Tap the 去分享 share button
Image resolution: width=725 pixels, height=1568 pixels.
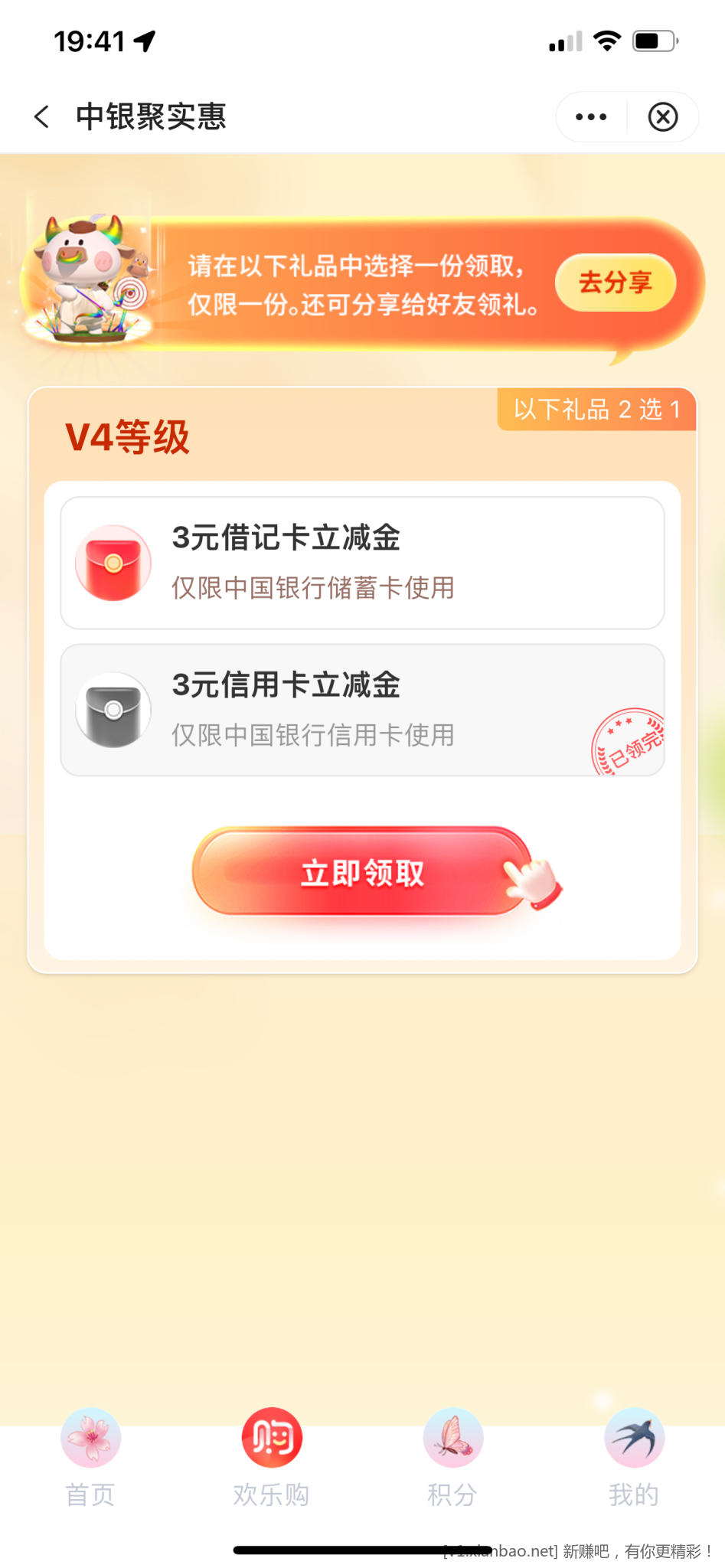click(615, 282)
